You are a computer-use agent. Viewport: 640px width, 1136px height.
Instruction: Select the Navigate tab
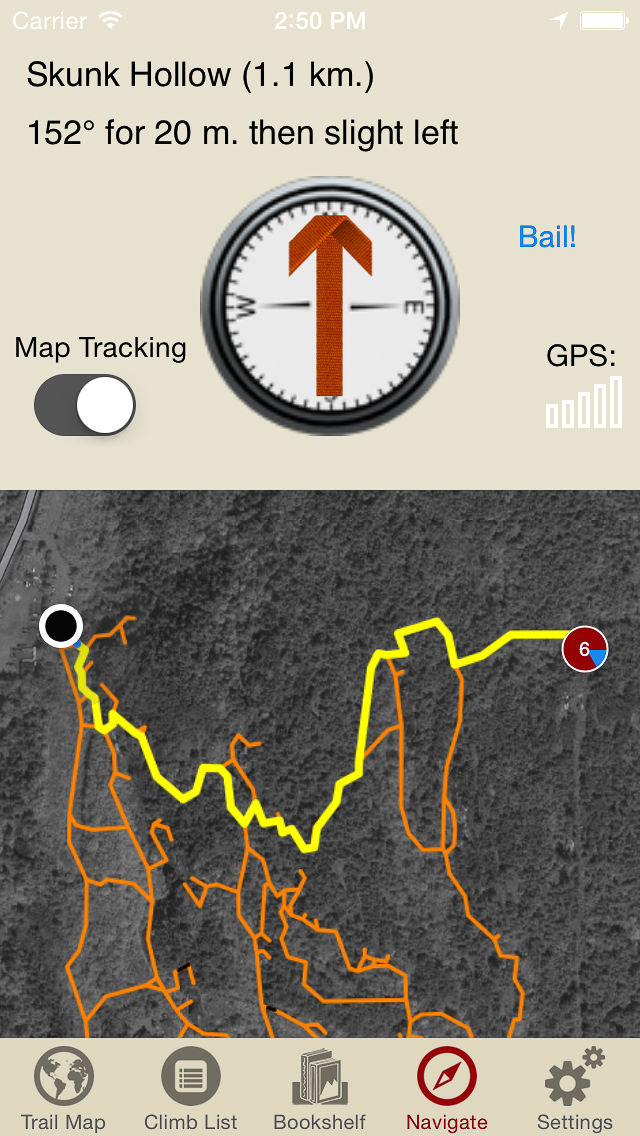click(x=447, y=1088)
